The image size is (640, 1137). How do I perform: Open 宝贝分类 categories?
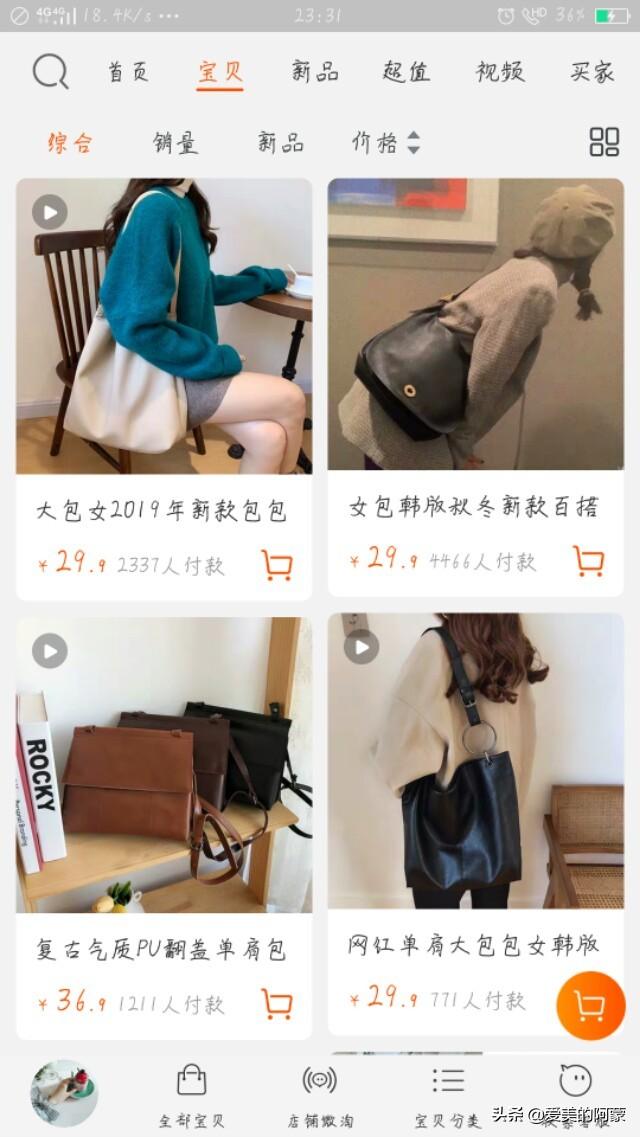[447, 1095]
